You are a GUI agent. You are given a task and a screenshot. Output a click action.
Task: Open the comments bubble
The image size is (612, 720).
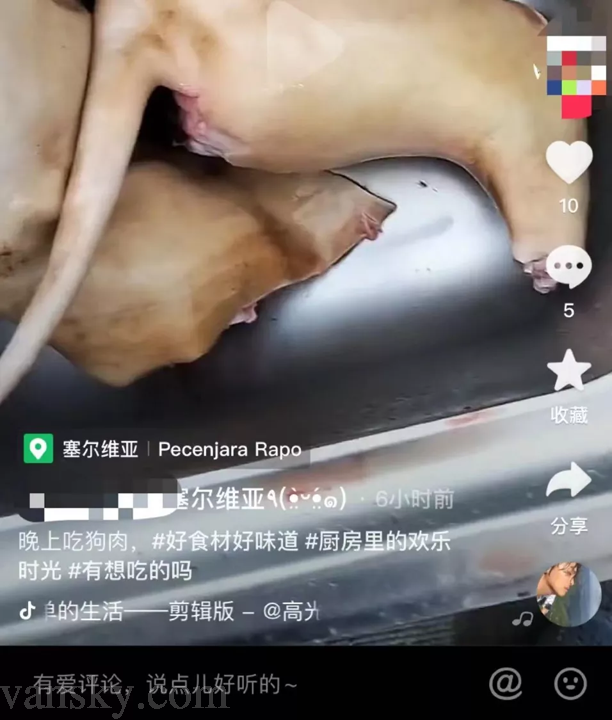click(569, 267)
